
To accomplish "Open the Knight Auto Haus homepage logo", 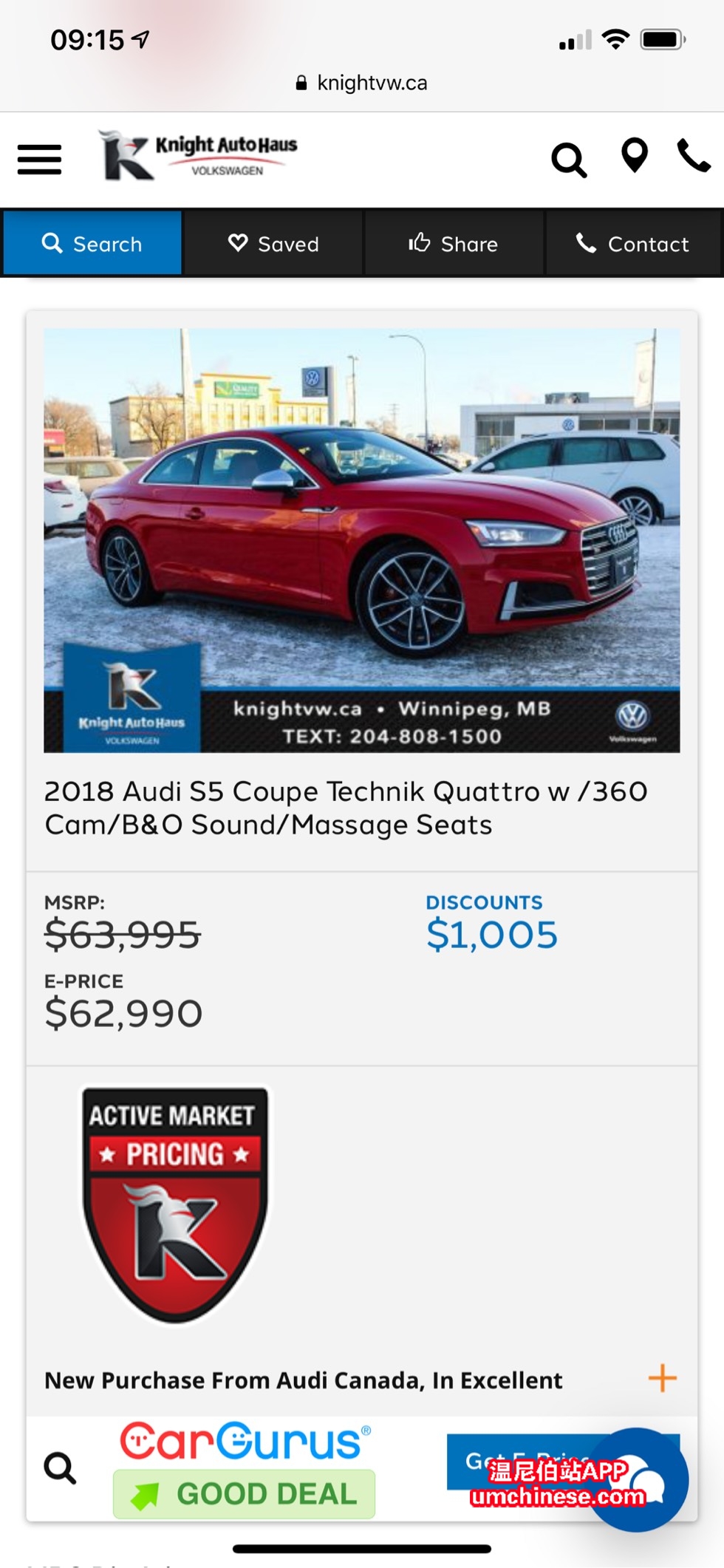I will click(199, 156).
